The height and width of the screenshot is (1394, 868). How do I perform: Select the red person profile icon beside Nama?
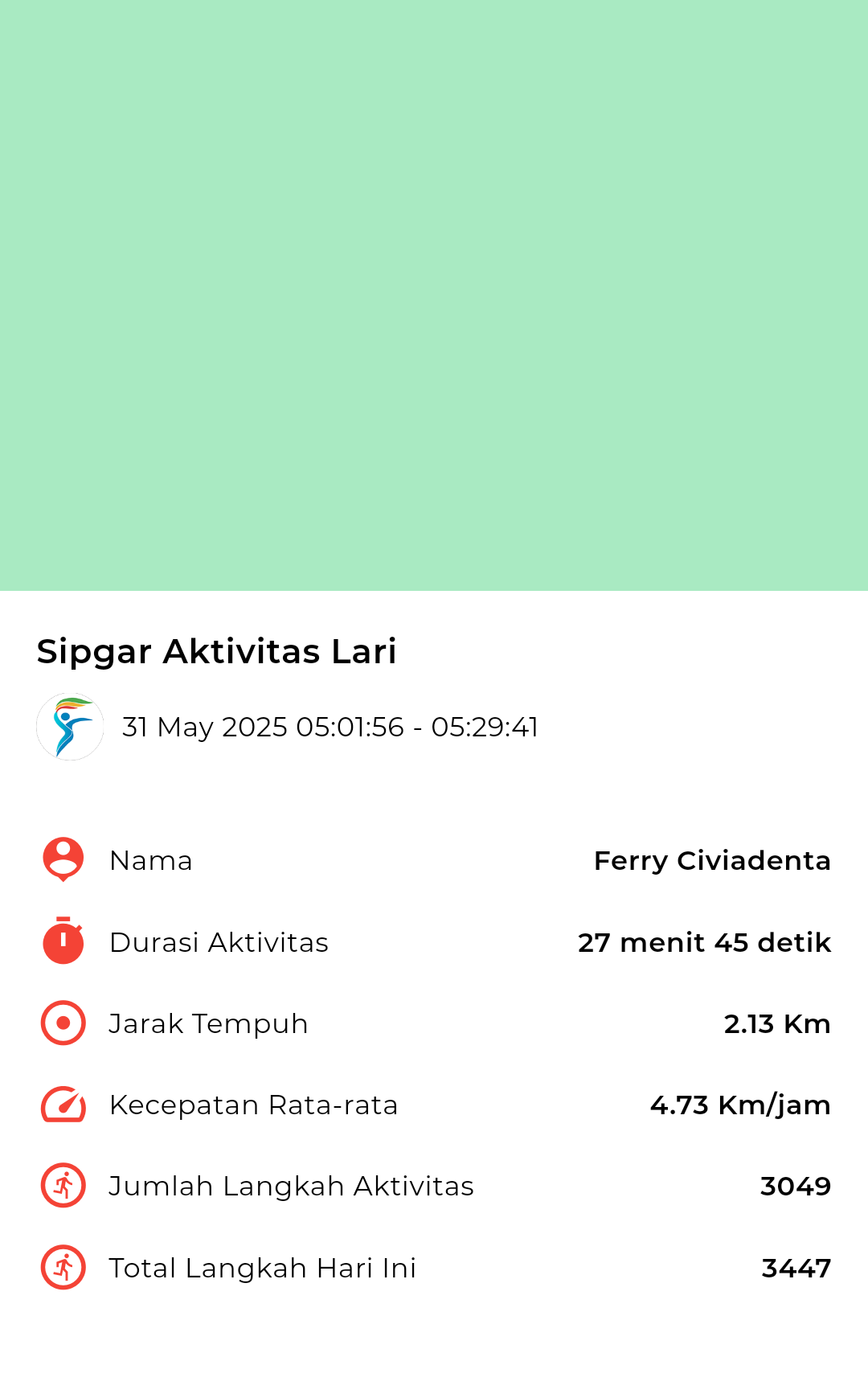[62, 860]
